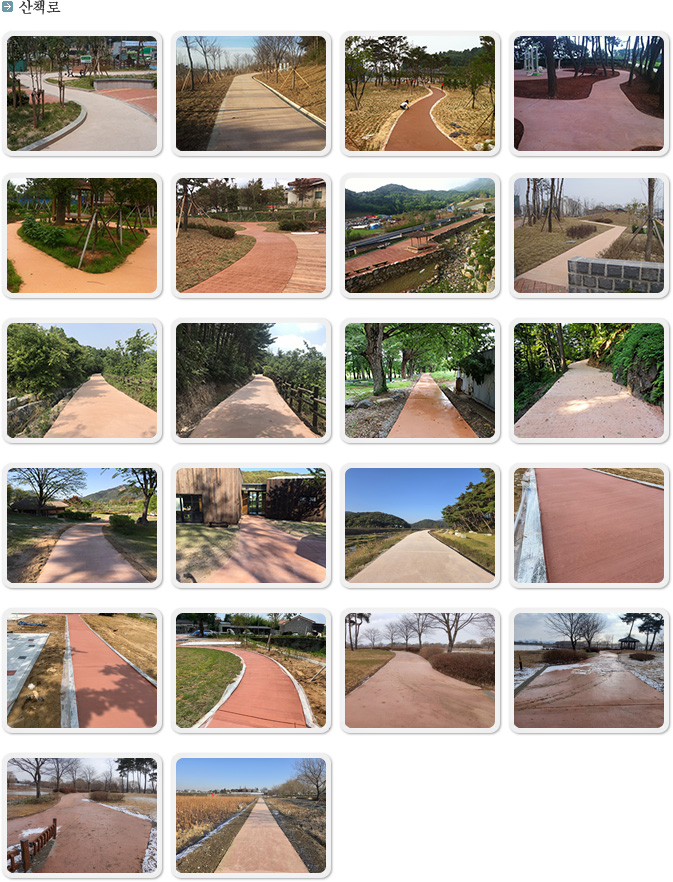Open the park path photo with mountain and hedges
Image resolution: width=673 pixels, height=882 pixels.
click(x=82, y=526)
